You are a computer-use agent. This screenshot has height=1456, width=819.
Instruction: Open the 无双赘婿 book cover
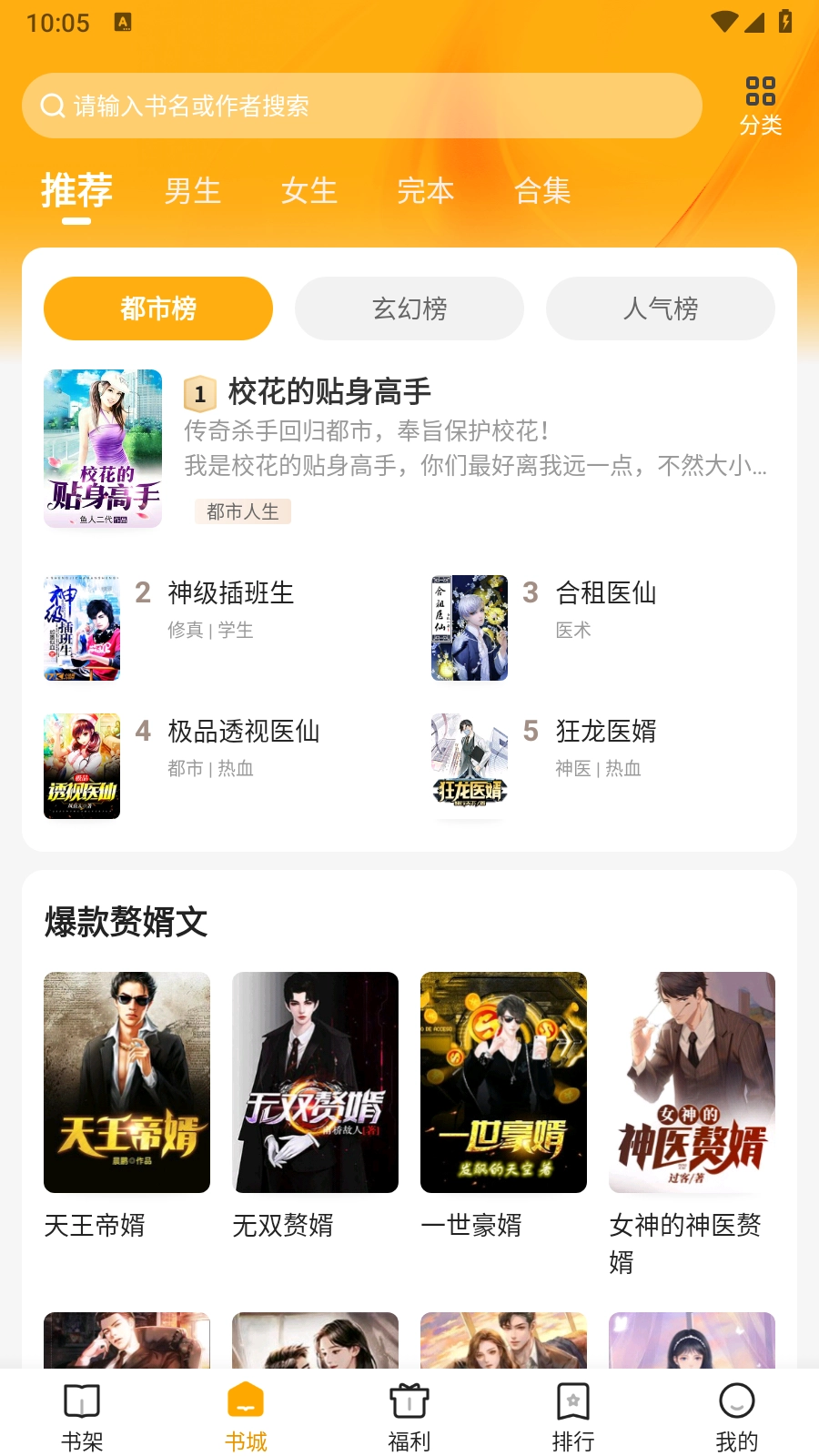[315, 1082]
